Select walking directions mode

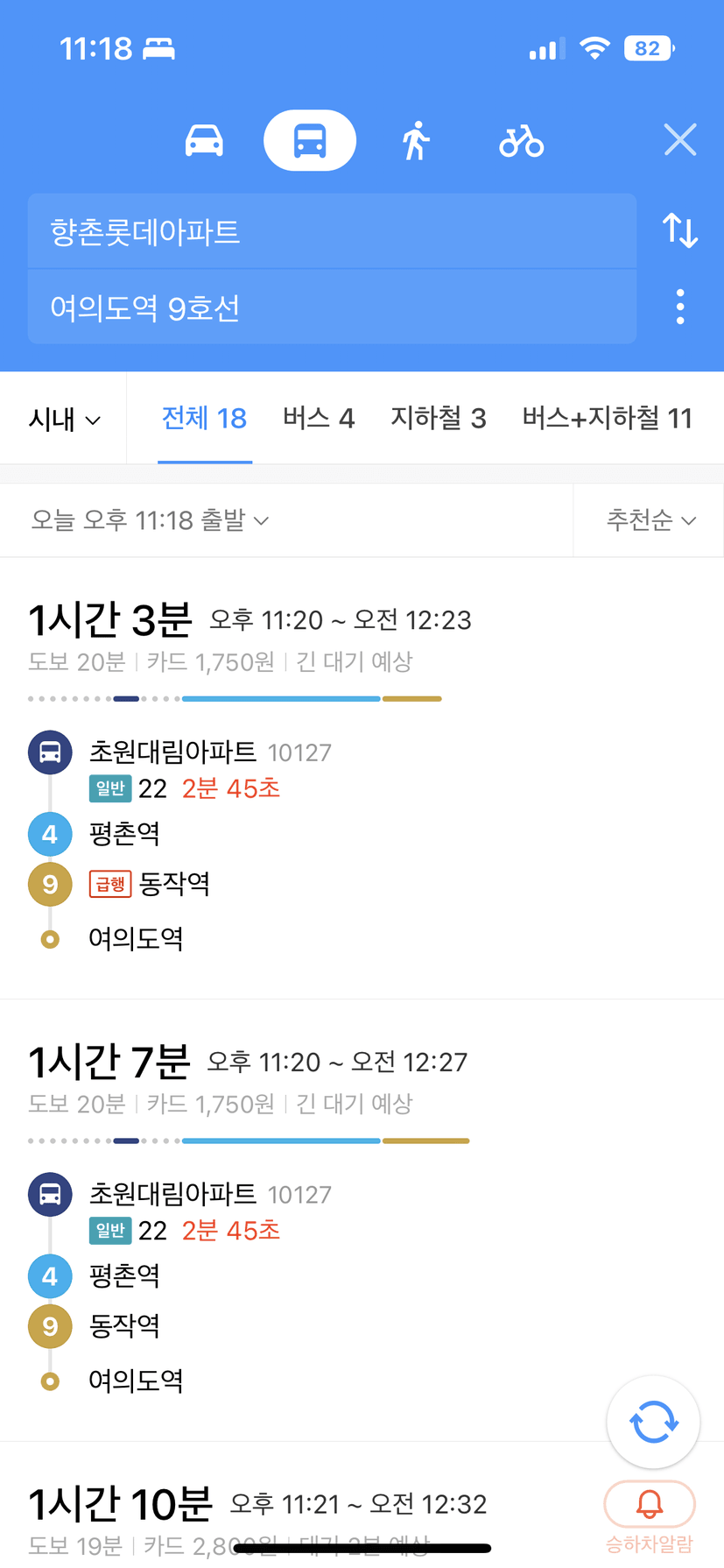(x=416, y=140)
